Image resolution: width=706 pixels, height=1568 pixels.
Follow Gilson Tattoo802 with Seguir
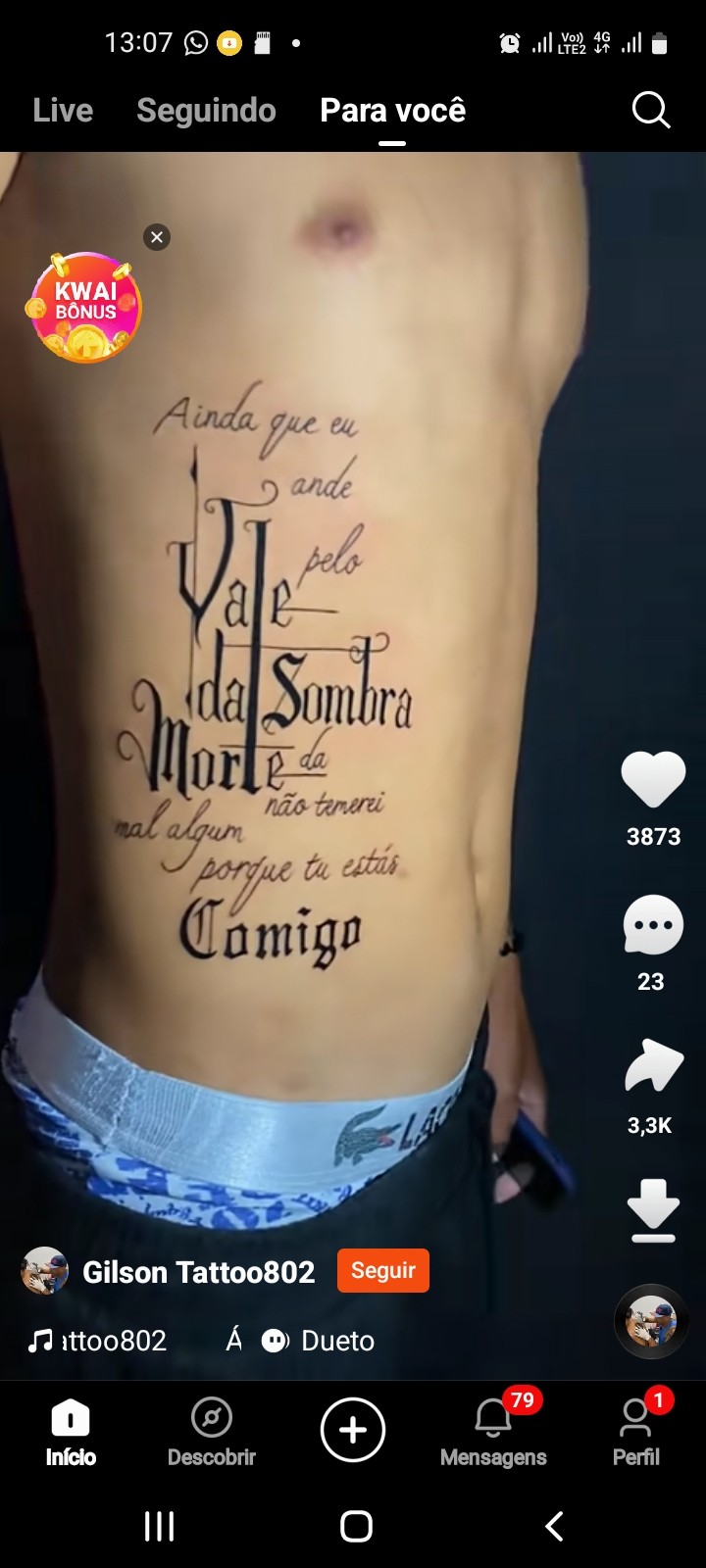tap(383, 1270)
